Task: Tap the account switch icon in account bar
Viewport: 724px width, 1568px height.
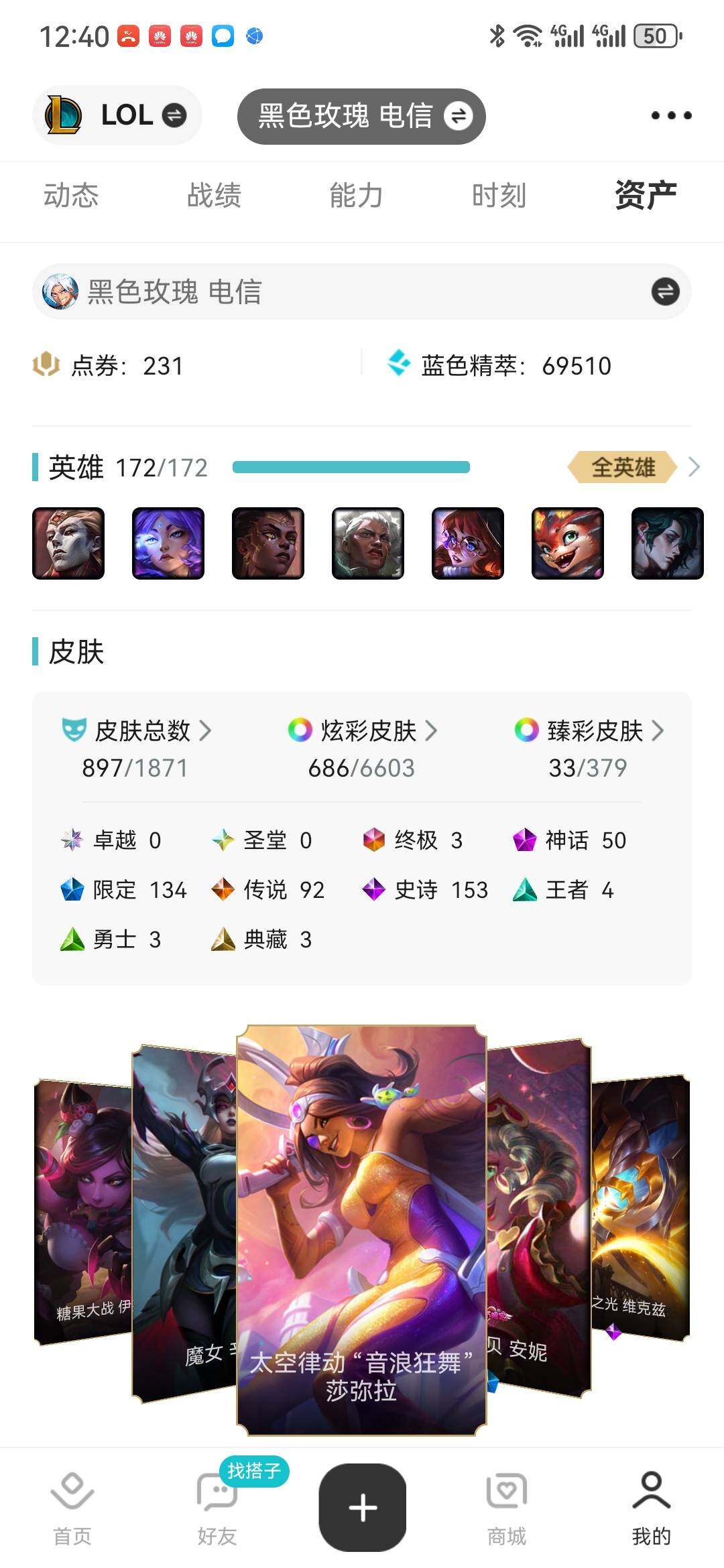Action: point(665,291)
